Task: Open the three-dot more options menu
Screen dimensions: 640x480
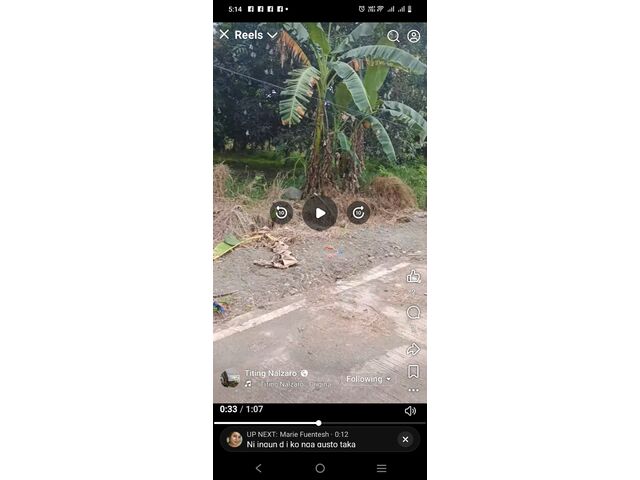Action: point(413,390)
